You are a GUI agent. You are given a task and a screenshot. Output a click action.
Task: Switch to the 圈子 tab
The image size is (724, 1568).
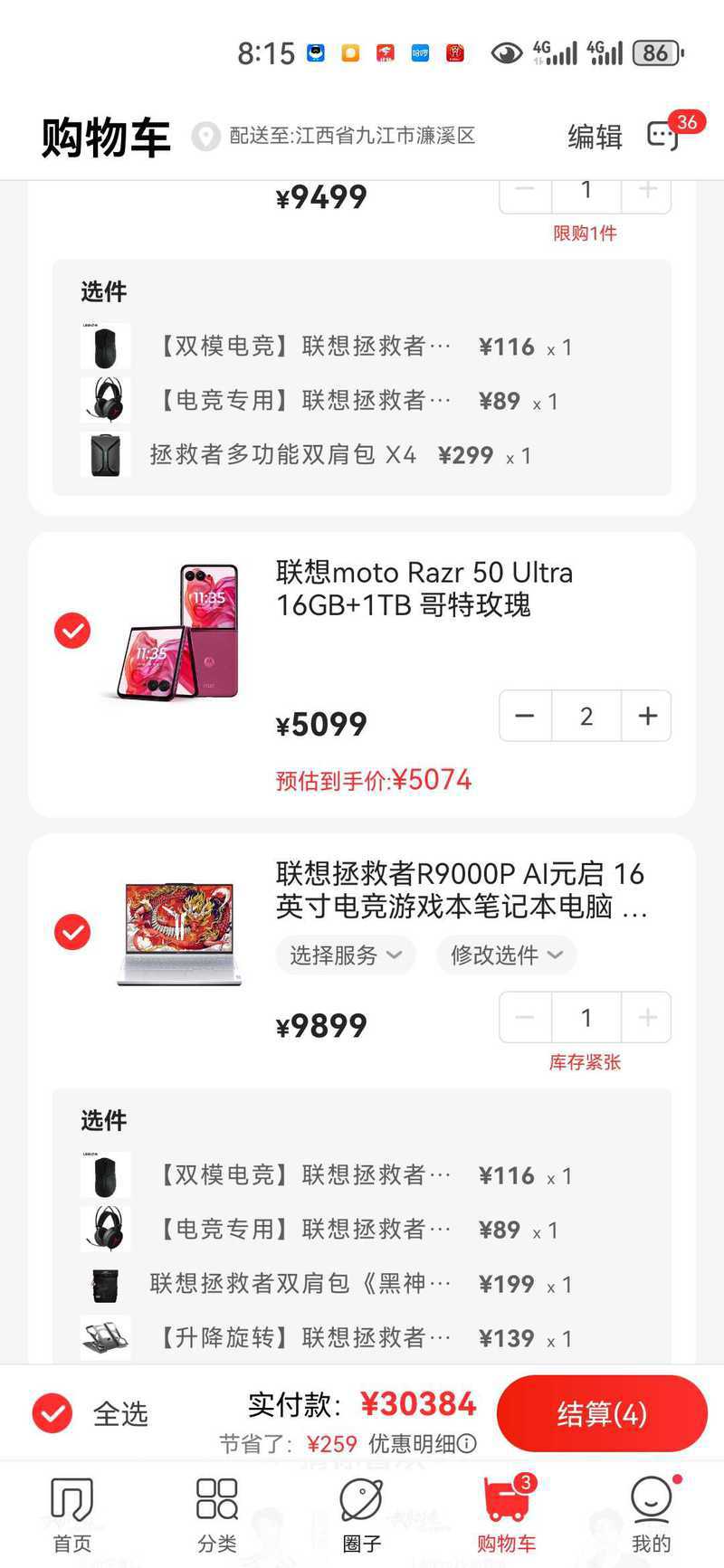coord(361,1514)
